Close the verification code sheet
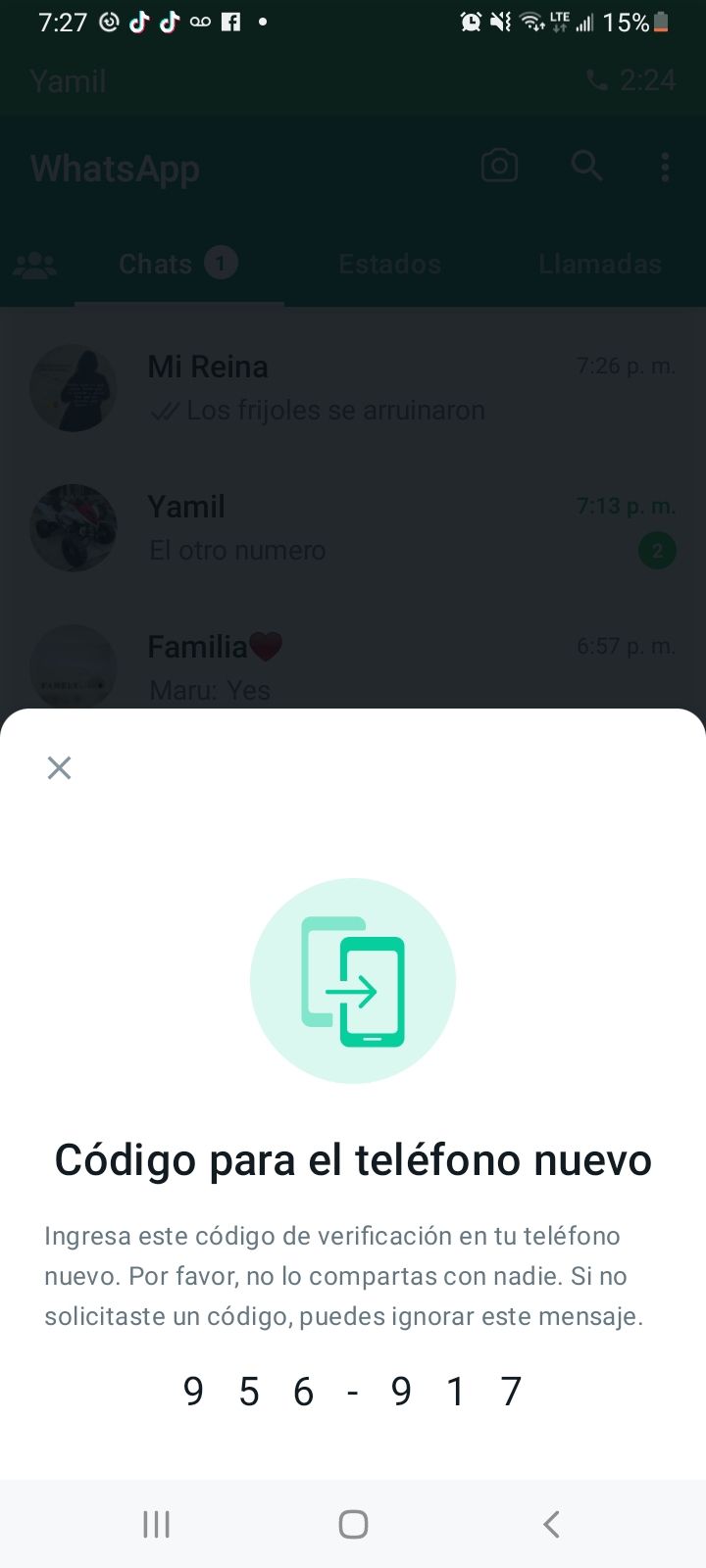Image resolution: width=706 pixels, height=1568 pixels. point(59,767)
